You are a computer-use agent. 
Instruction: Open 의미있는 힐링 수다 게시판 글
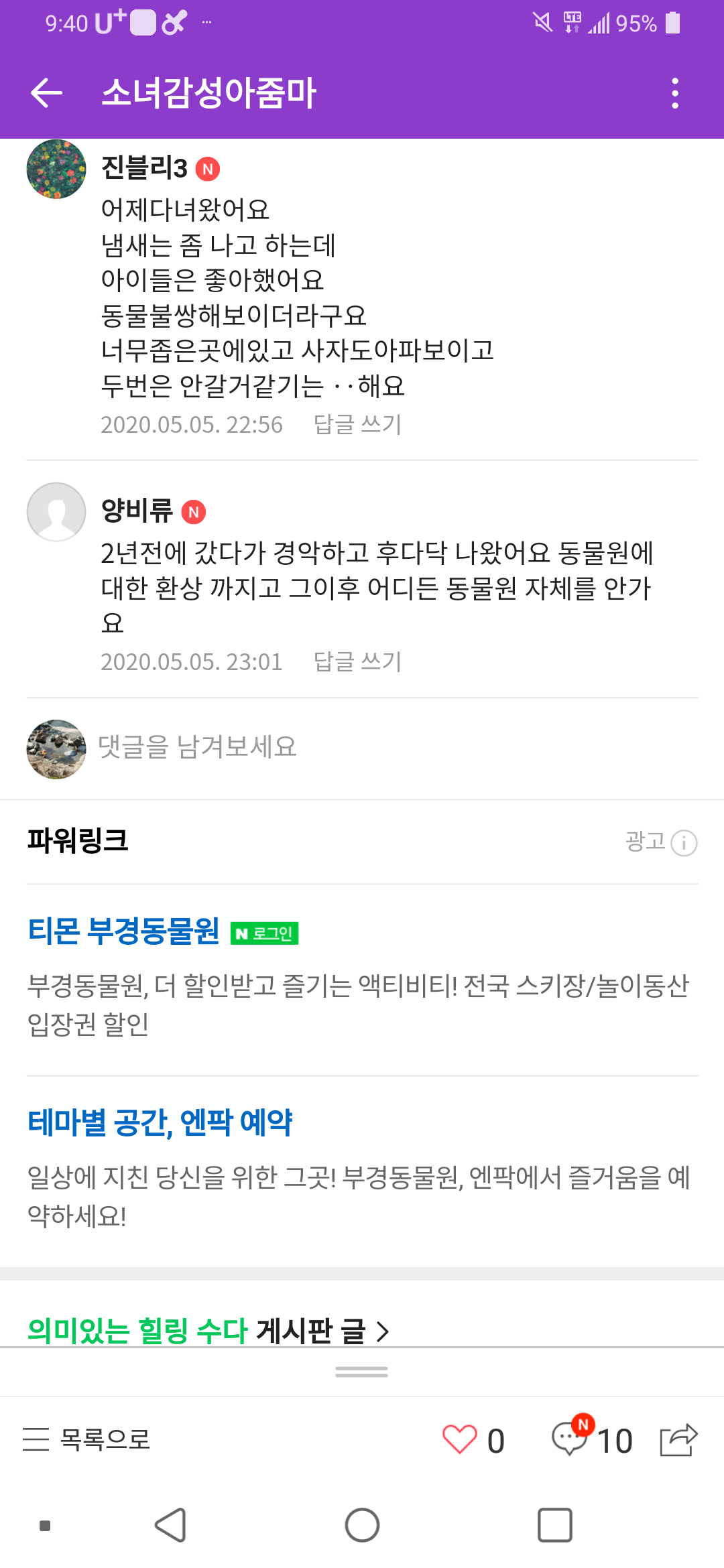pyautogui.click(x=208, y=1330)
